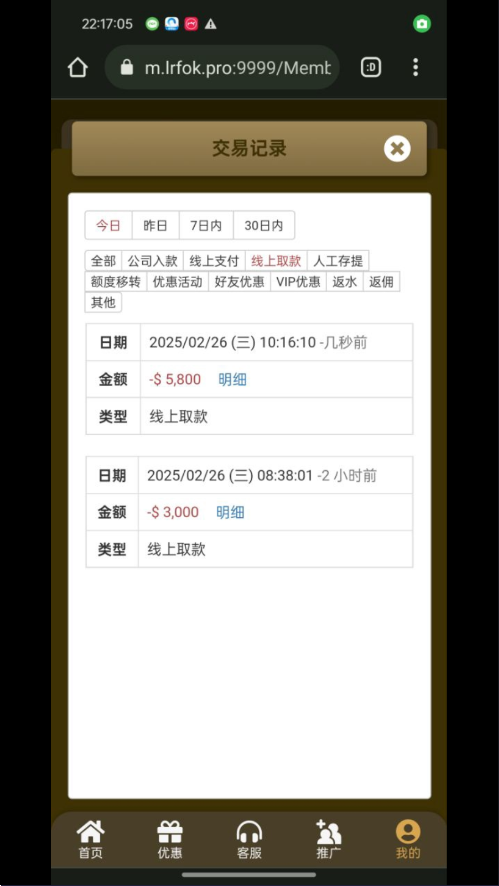Viewport: 499px width, 886px height.
Task: Open the 客服 support tab
Action: [x=249, y=839]
